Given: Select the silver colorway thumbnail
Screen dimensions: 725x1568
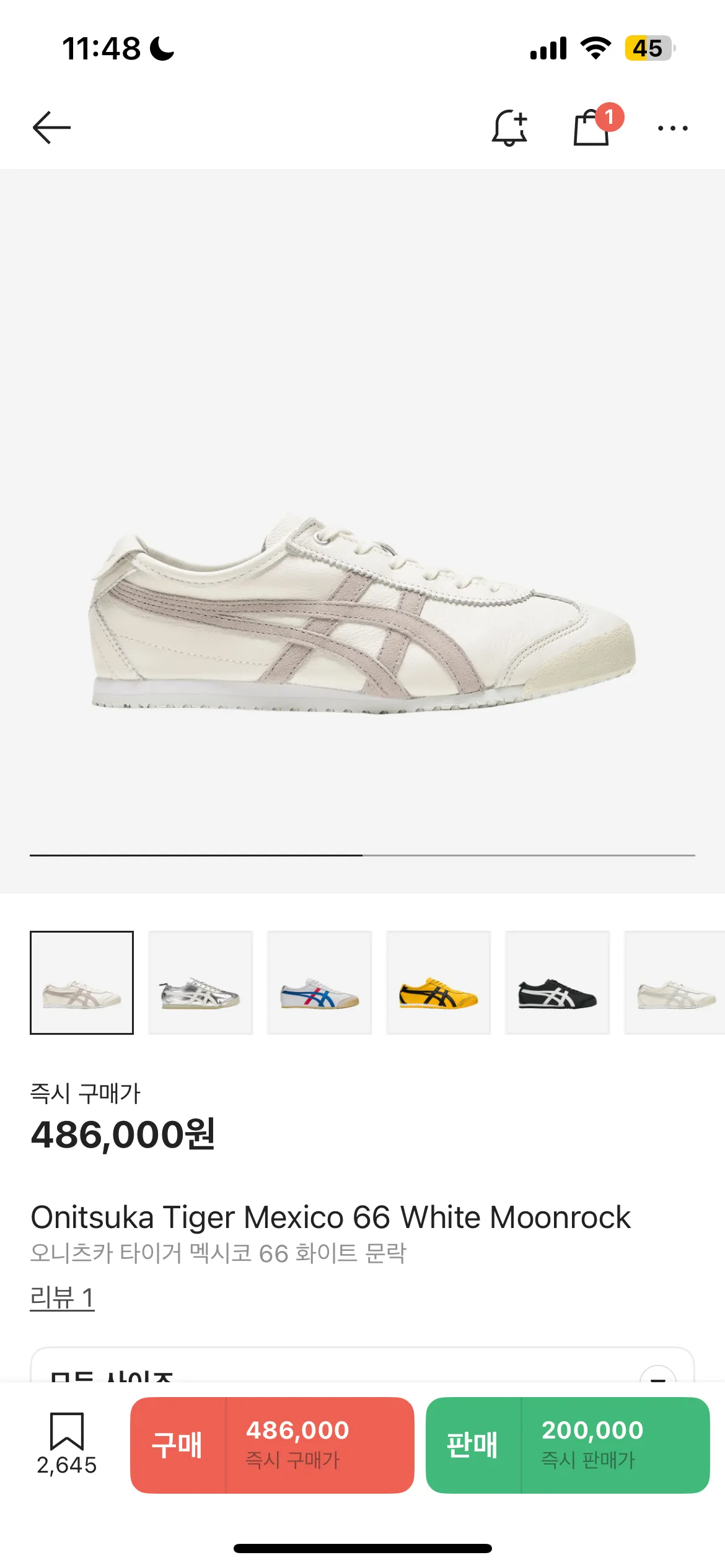Looking at the screenshot, I should click(x=201, y=982).
